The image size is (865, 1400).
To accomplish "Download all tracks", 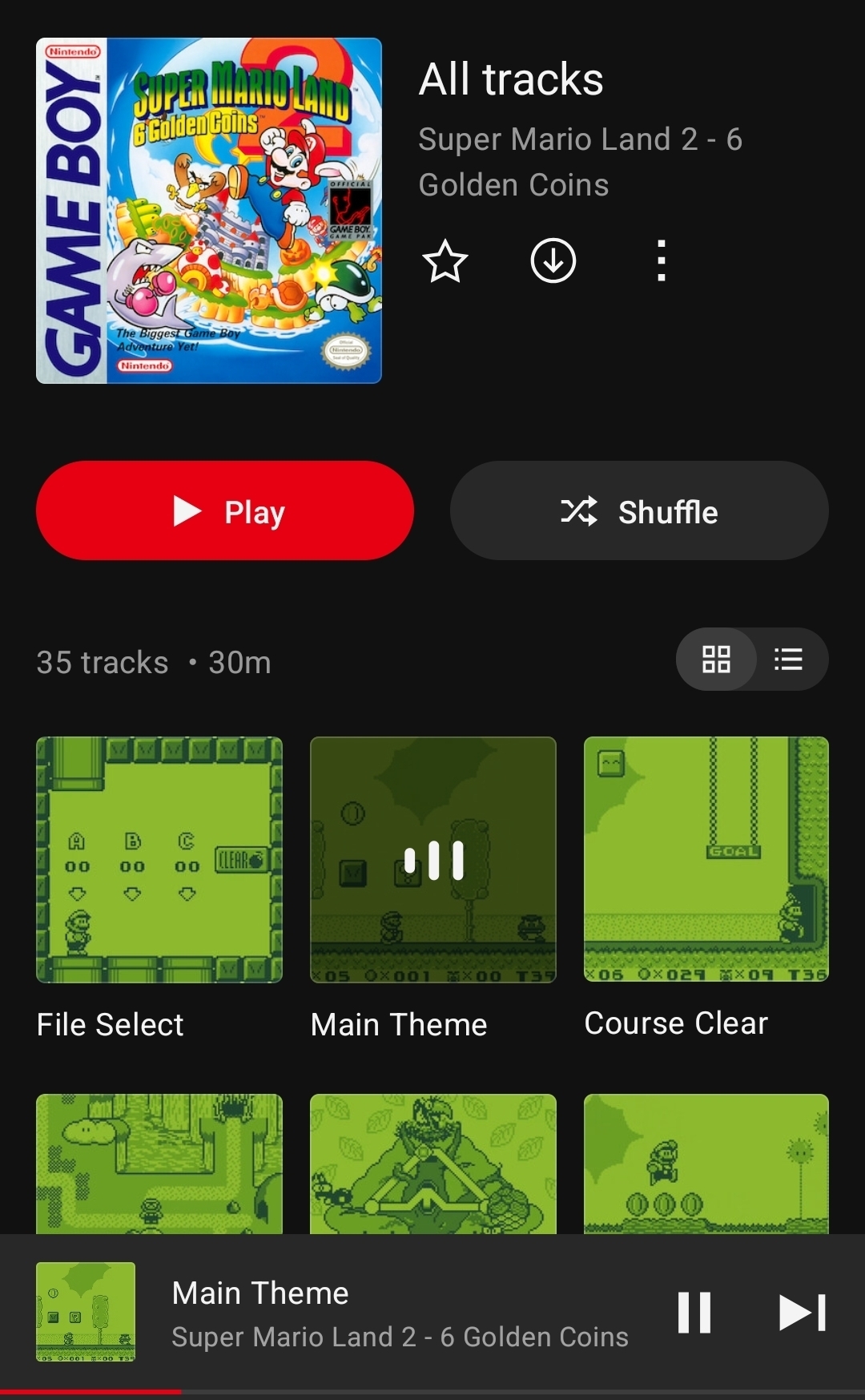I will click(x=553, y=260).
